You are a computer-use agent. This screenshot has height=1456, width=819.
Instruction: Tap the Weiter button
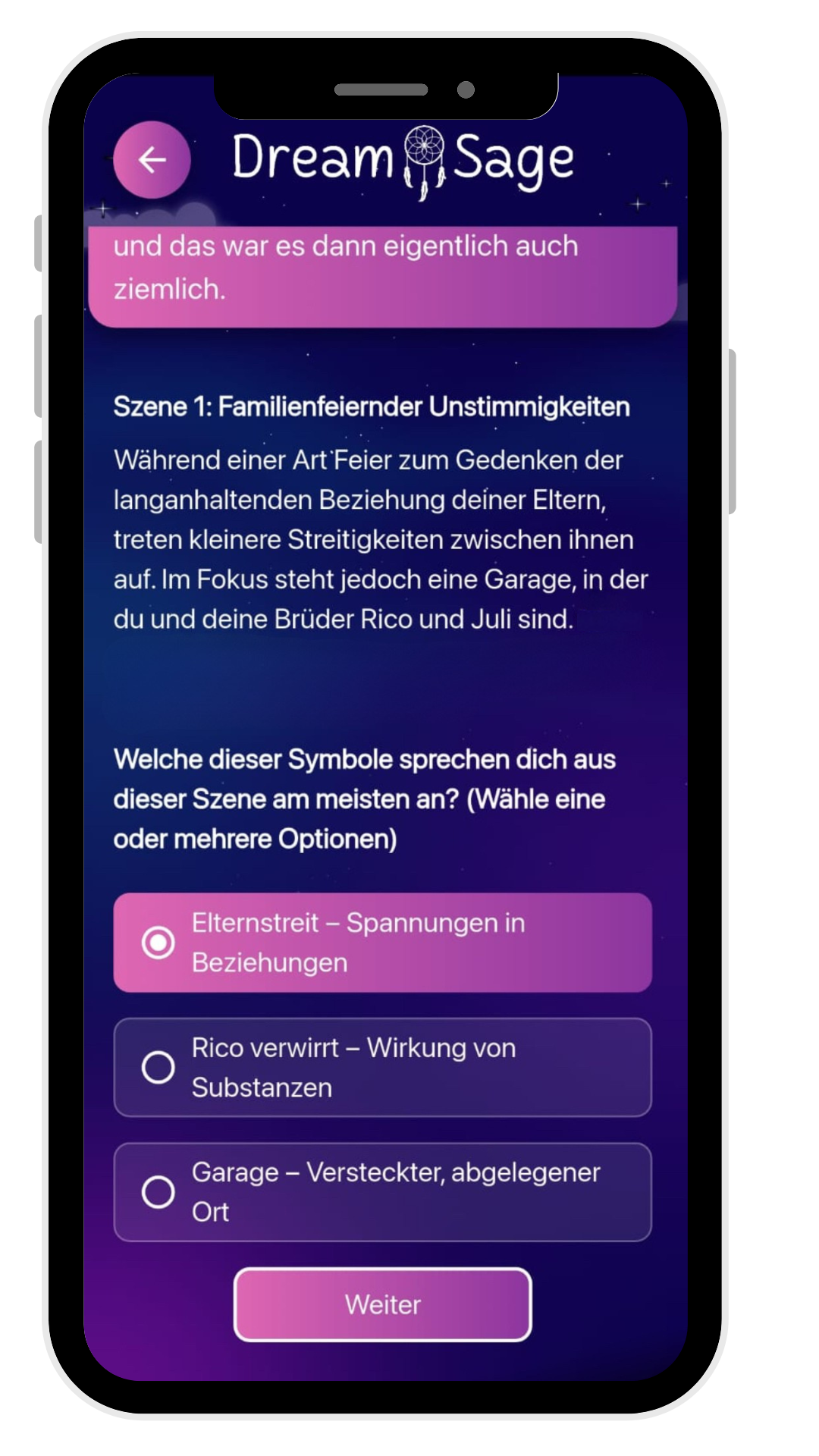(382, 1304)
